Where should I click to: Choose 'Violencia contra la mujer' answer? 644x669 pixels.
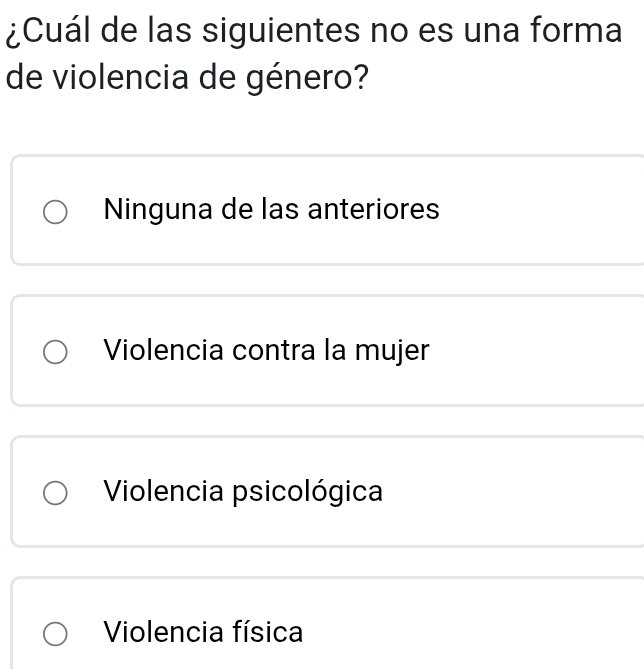pos(56,352)
